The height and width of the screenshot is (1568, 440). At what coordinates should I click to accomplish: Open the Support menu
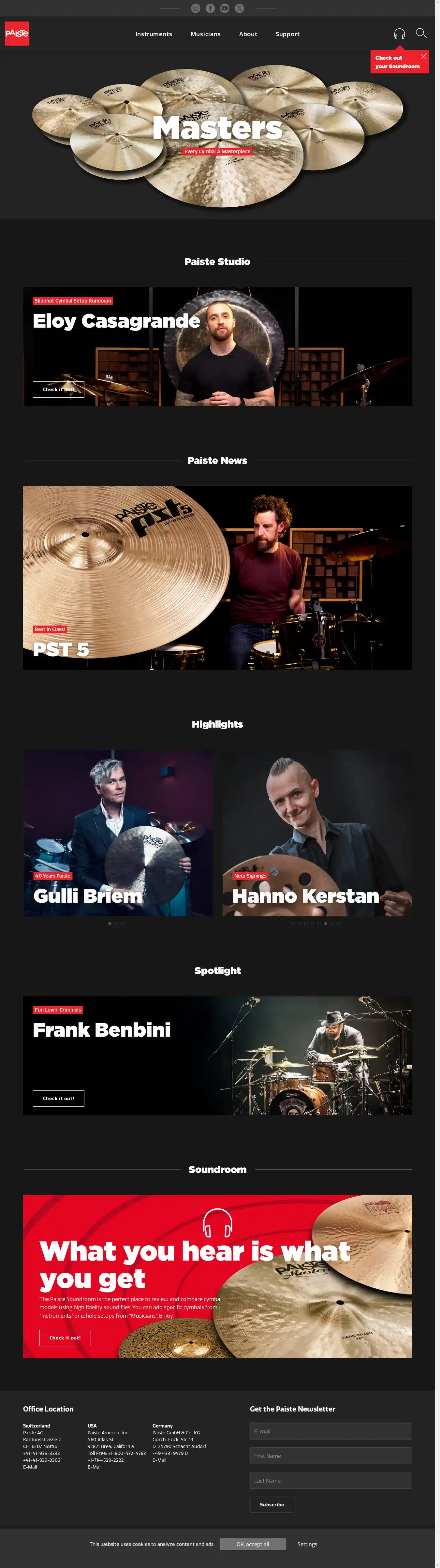click(x=287, y=34)
